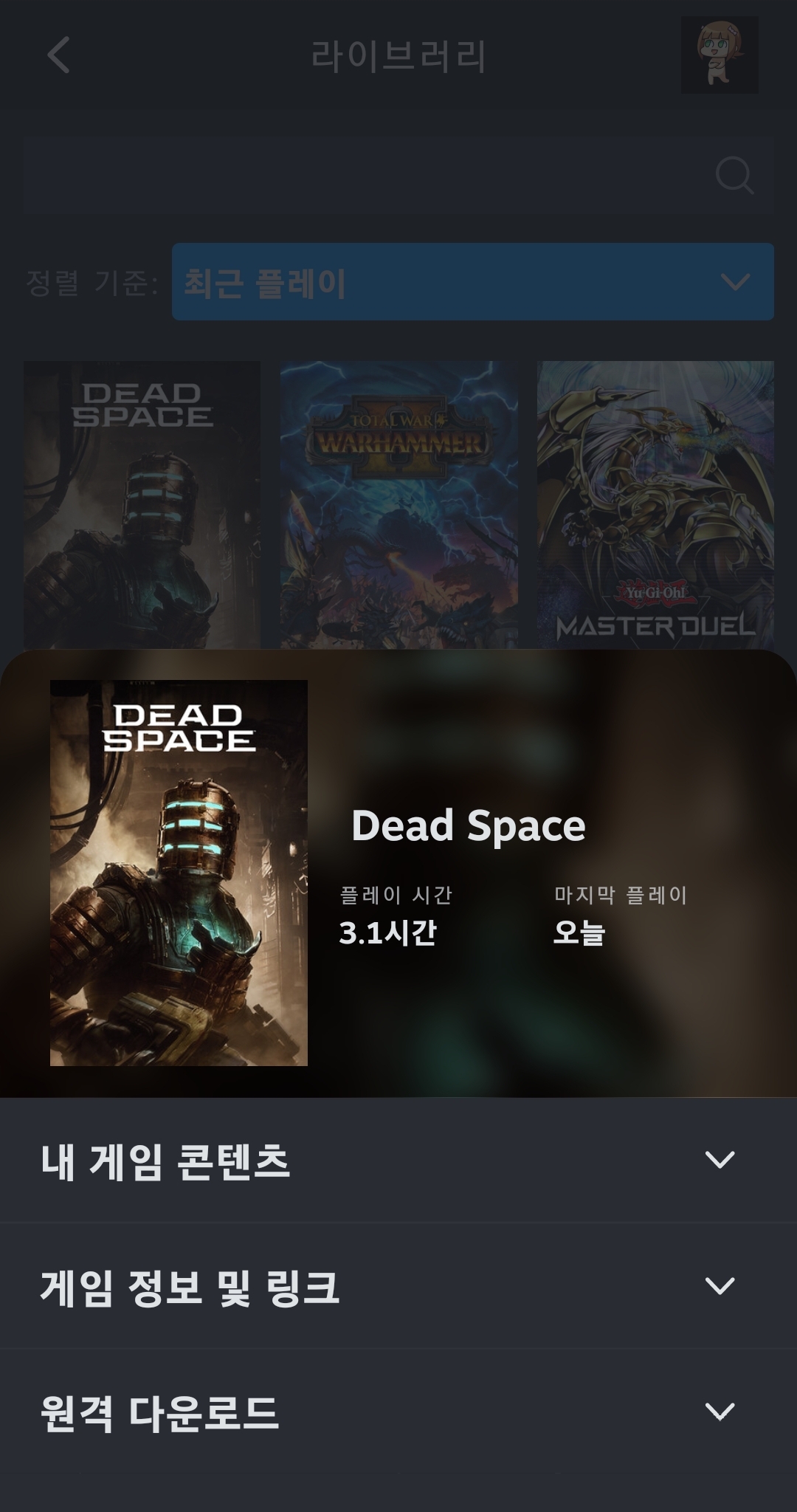Open the search magnifier icon

[x=734, y=175]
